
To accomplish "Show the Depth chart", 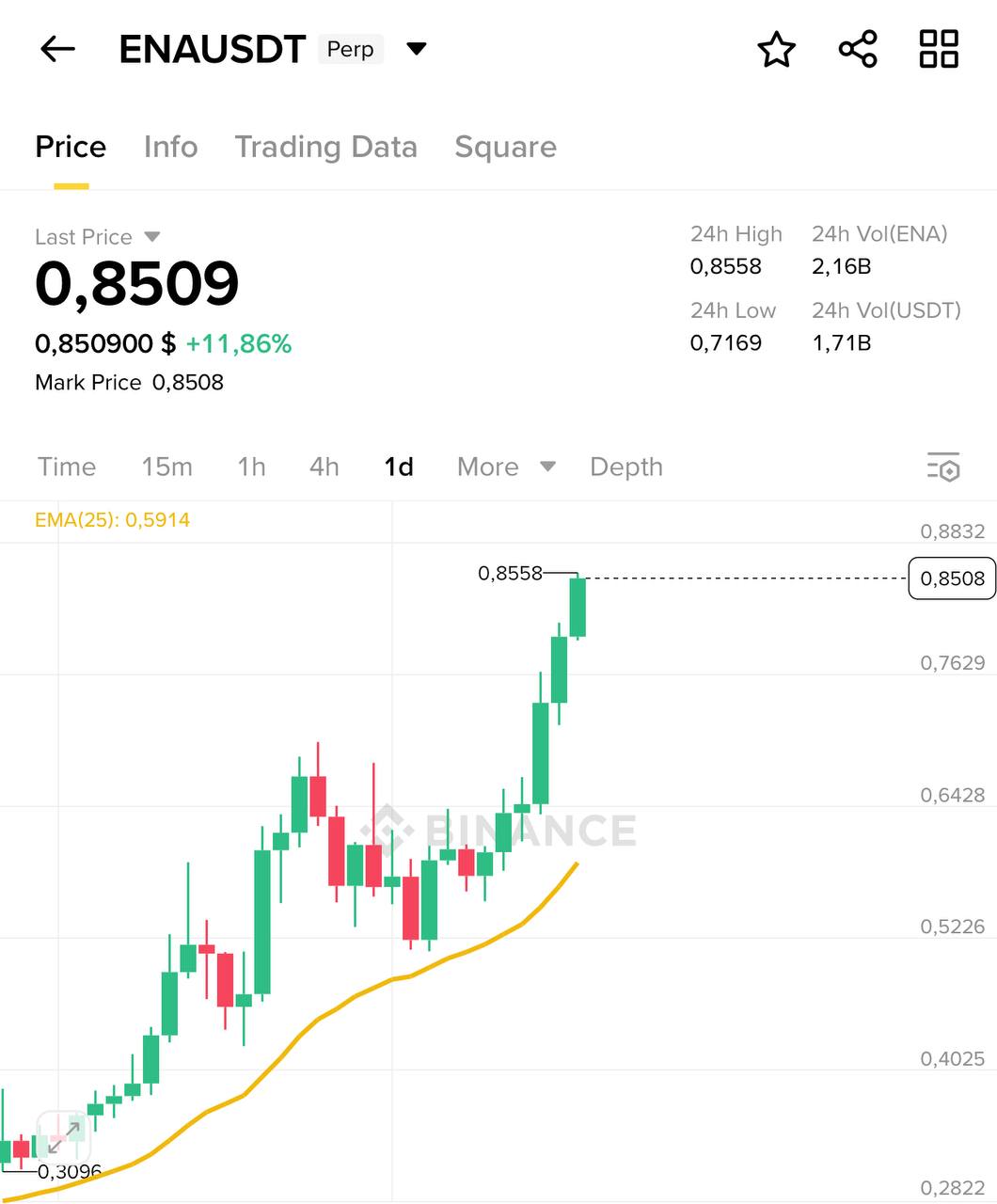I will point(625,467).
